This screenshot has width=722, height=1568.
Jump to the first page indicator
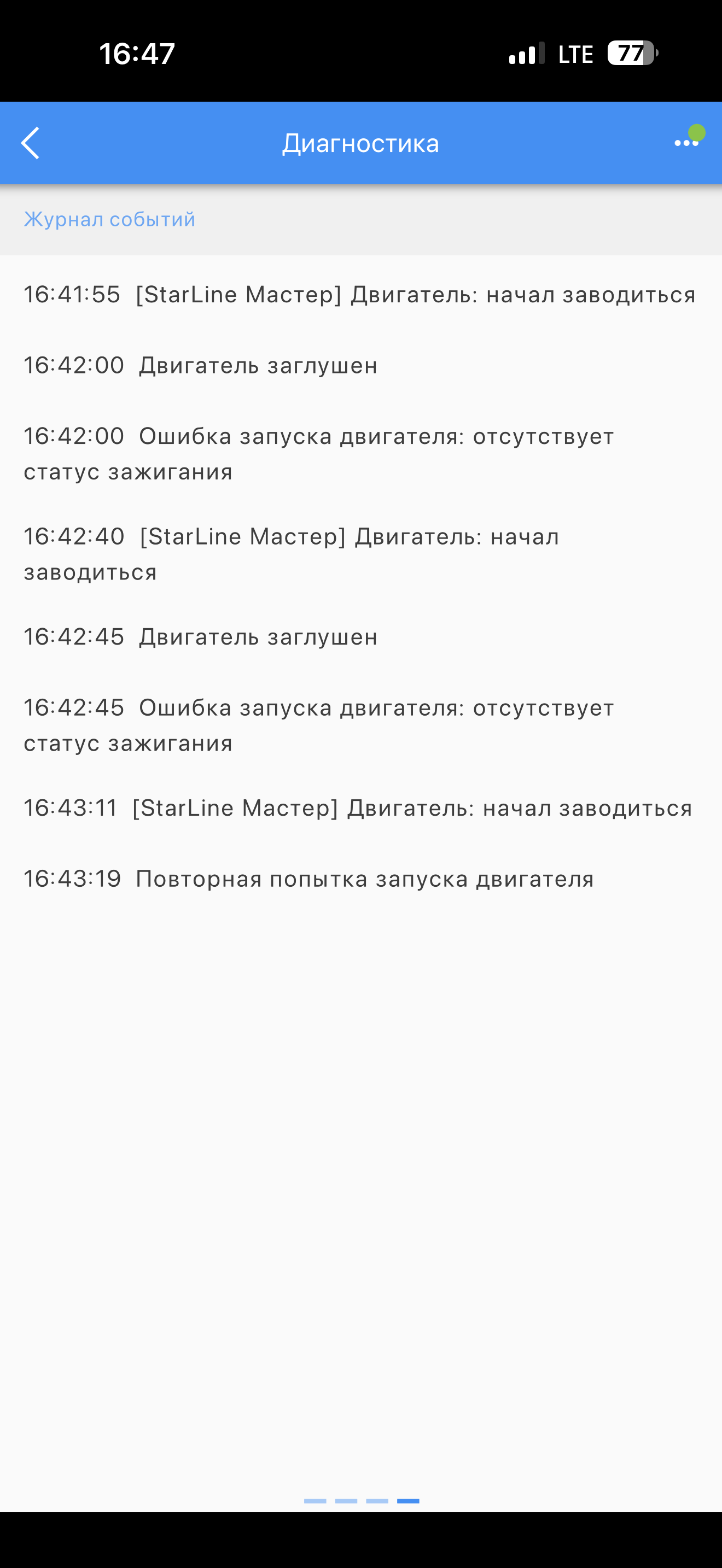(x=315, y=1501)
